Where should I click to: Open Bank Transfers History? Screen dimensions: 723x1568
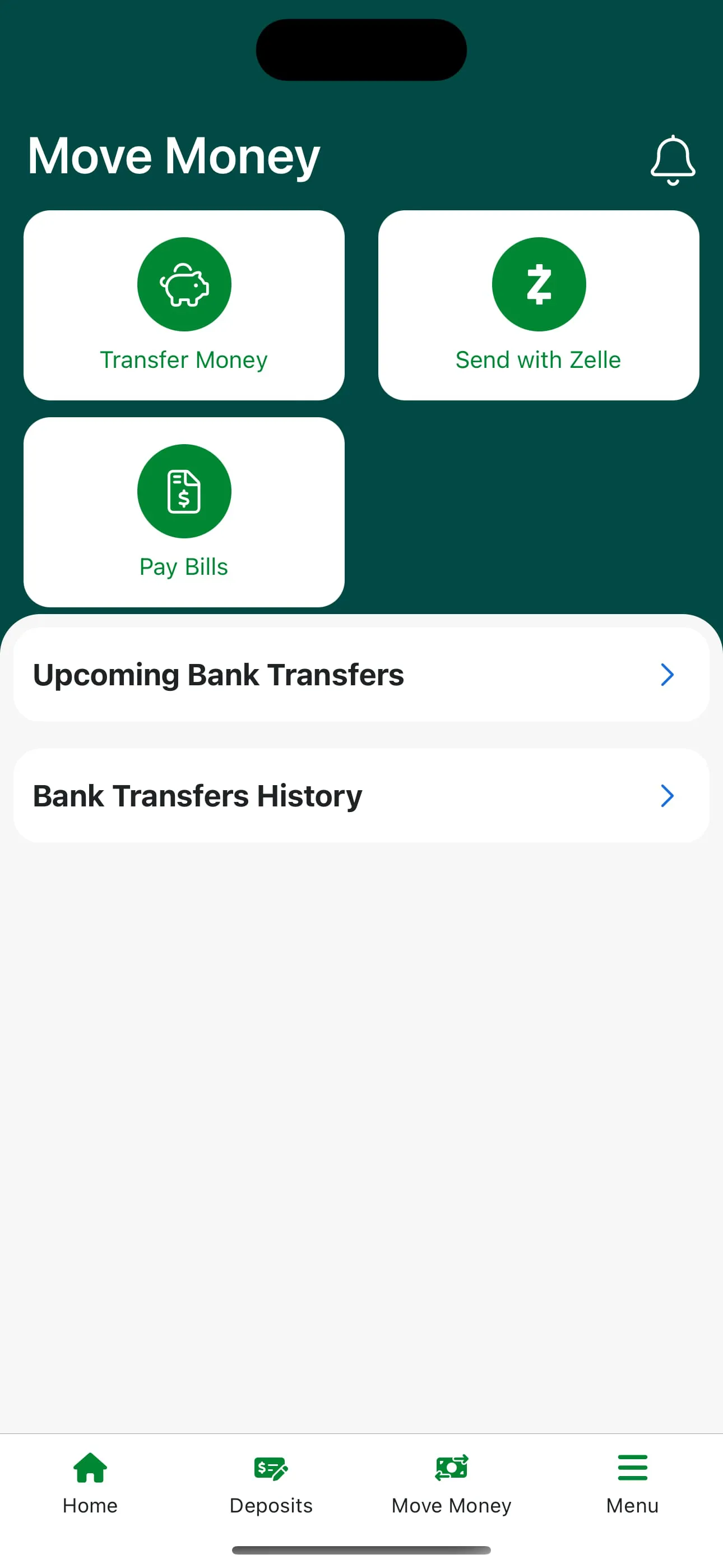coord(361,796)
